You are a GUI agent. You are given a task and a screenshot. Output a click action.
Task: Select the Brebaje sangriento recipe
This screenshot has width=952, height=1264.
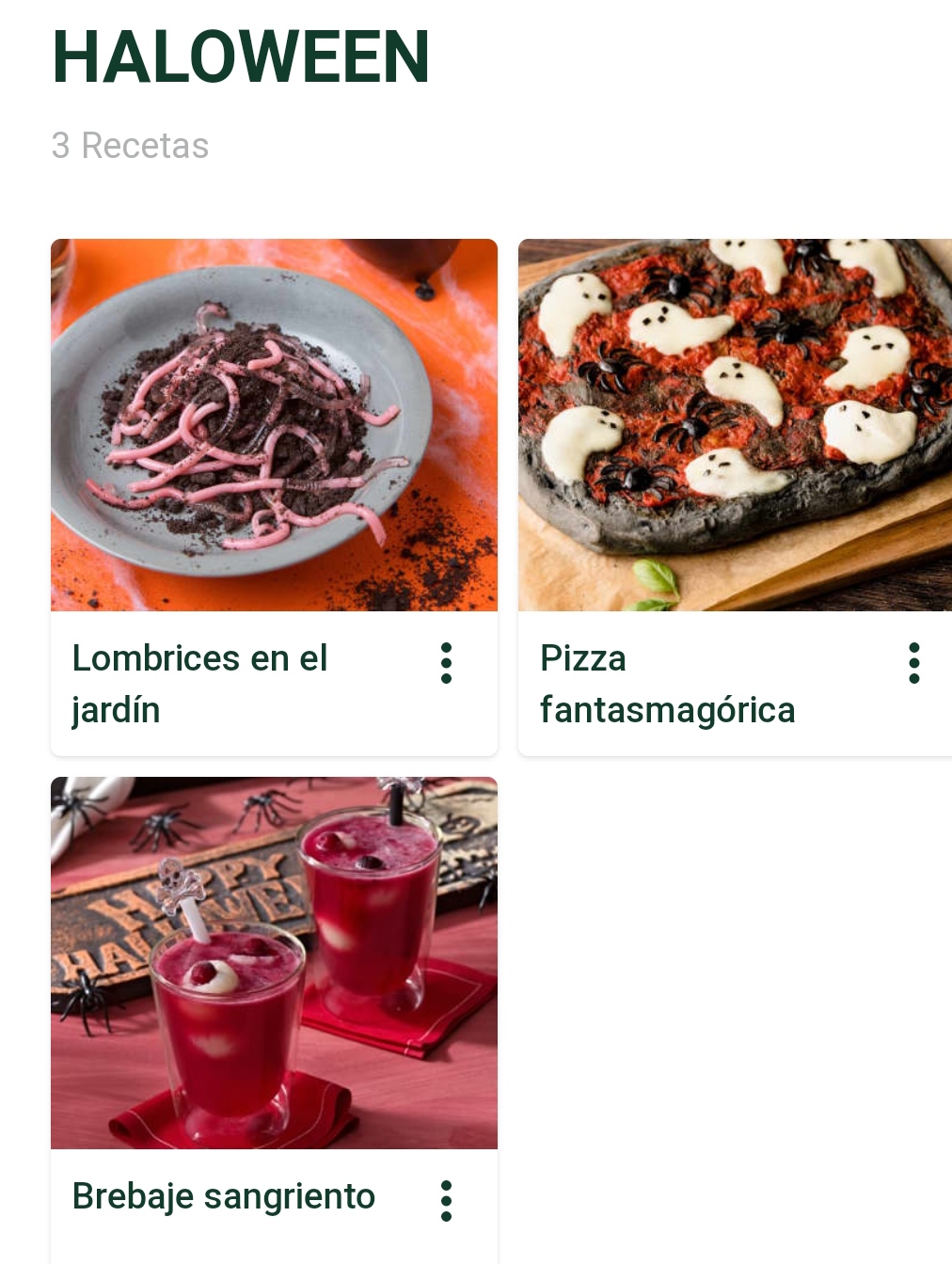tap(274, 962)
